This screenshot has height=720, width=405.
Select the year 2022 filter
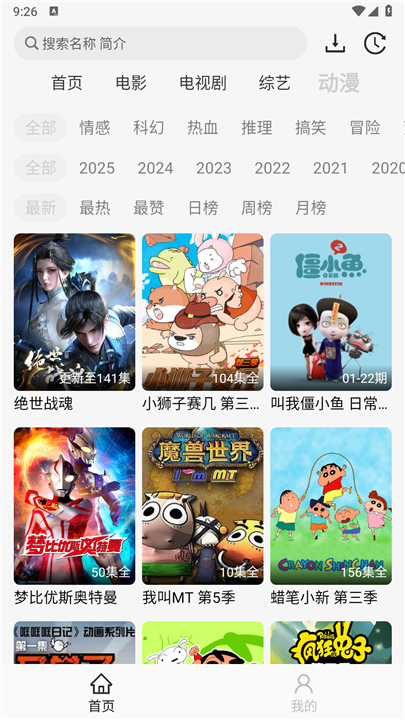click(x=272, y=168)
